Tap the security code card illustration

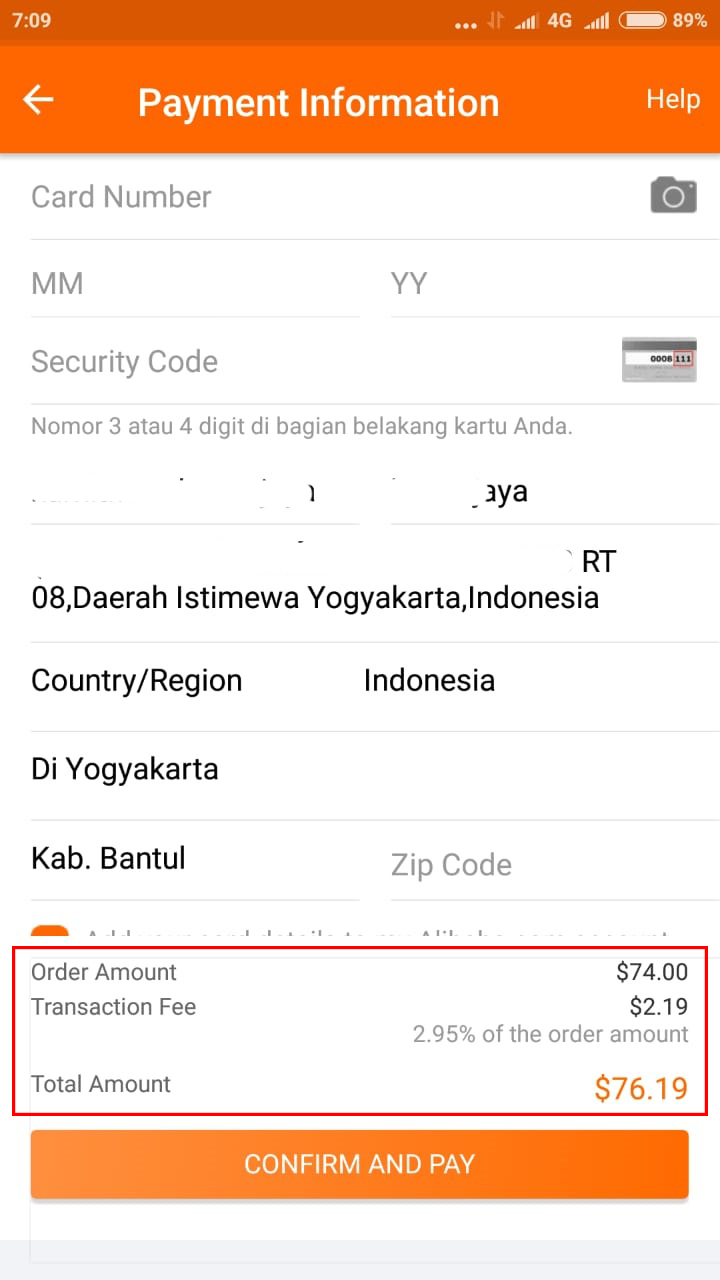(x=659, y=360)
